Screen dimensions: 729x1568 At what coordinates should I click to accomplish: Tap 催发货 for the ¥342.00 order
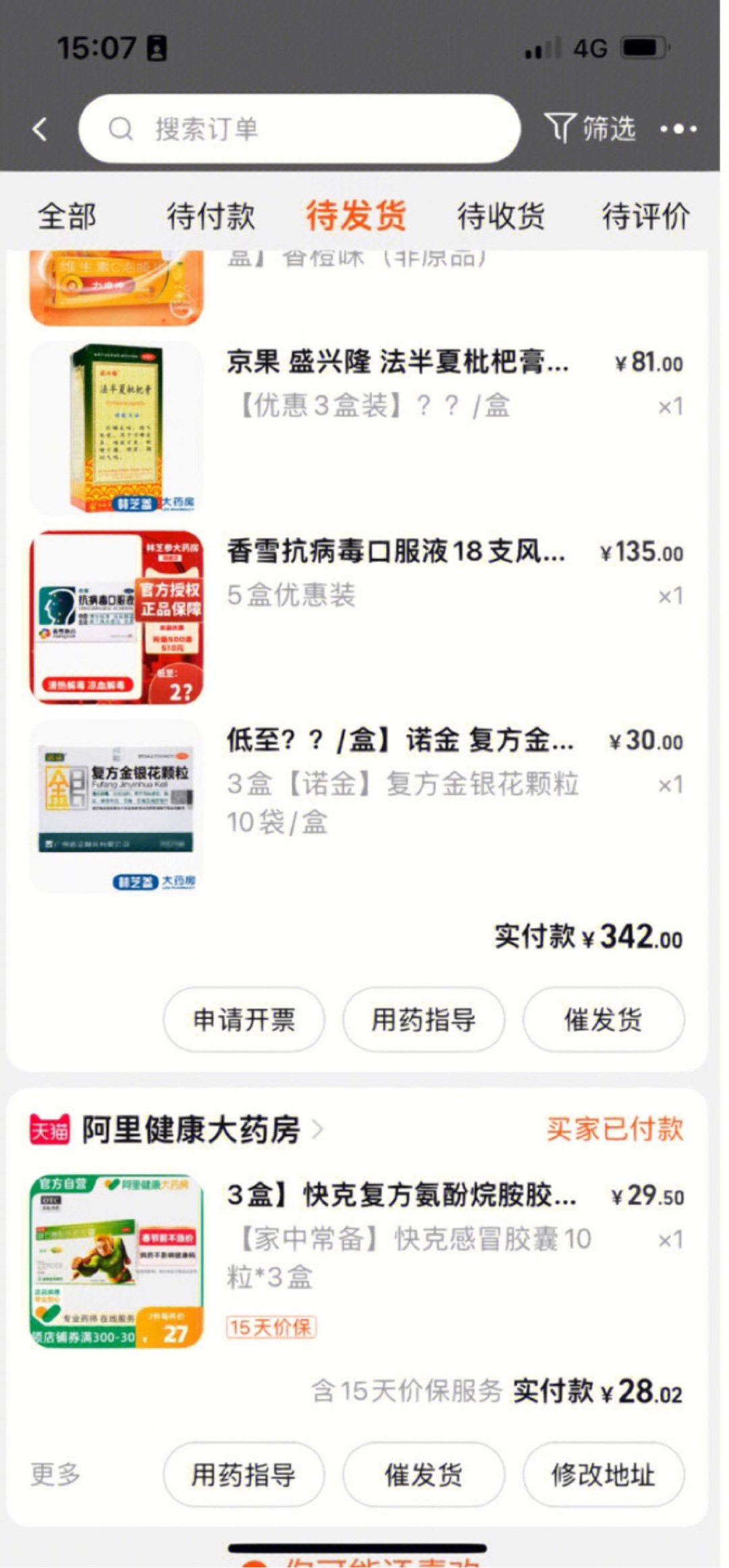click(603, 1020)
